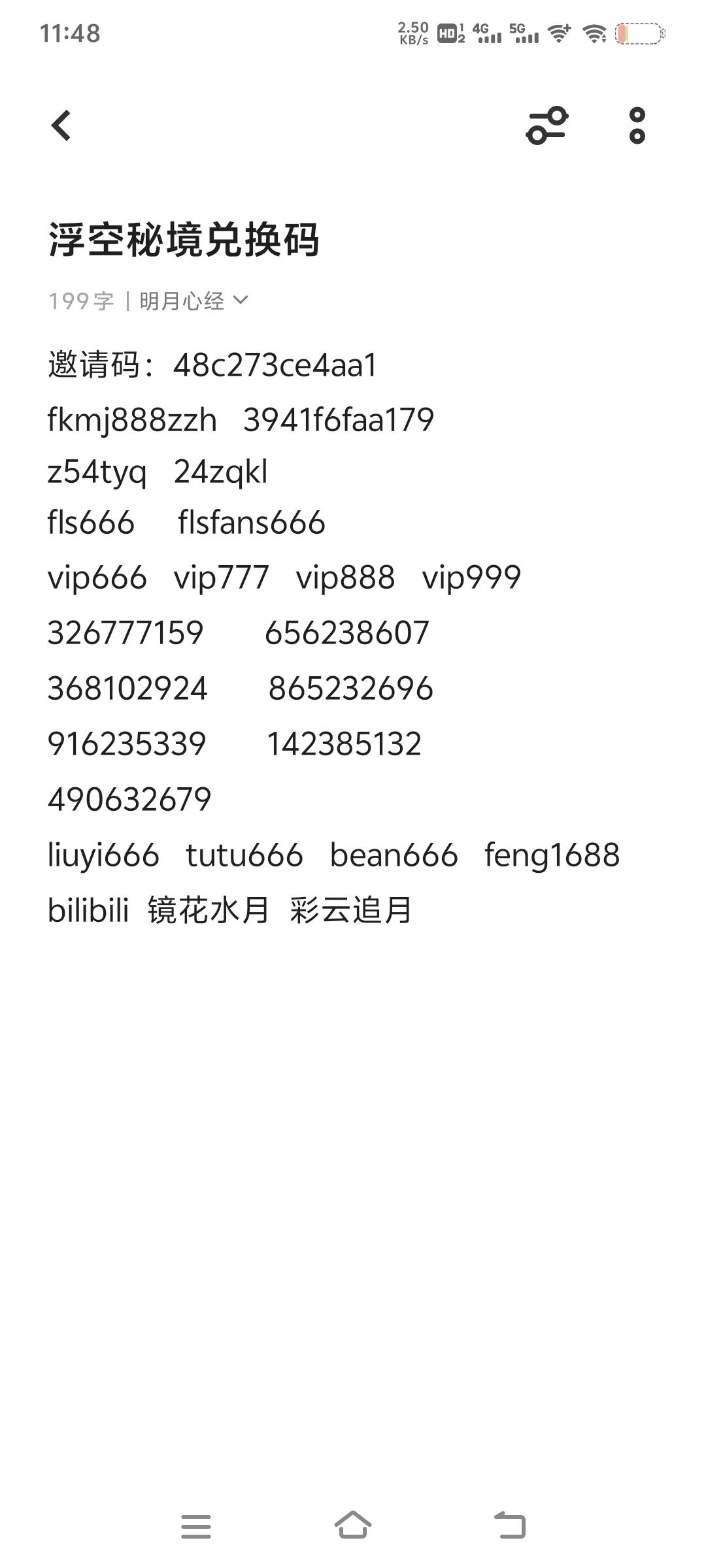The height and width of the screenshot is (1568, 706).
Task: Select invitation code 48c273ce4aa1
Action: click(x=275, y=366)
